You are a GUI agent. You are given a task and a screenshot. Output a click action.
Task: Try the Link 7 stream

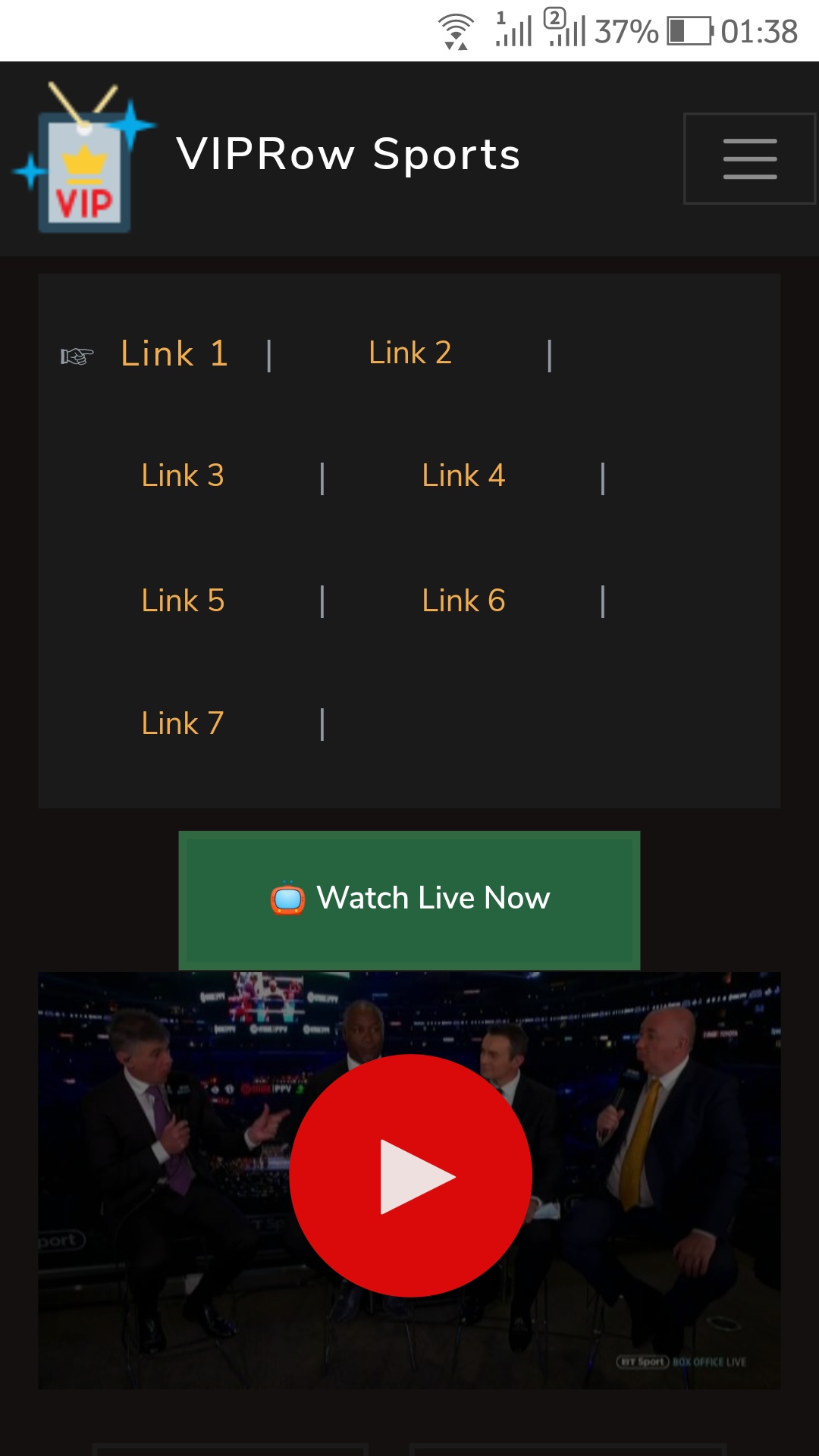pos(183,723)
